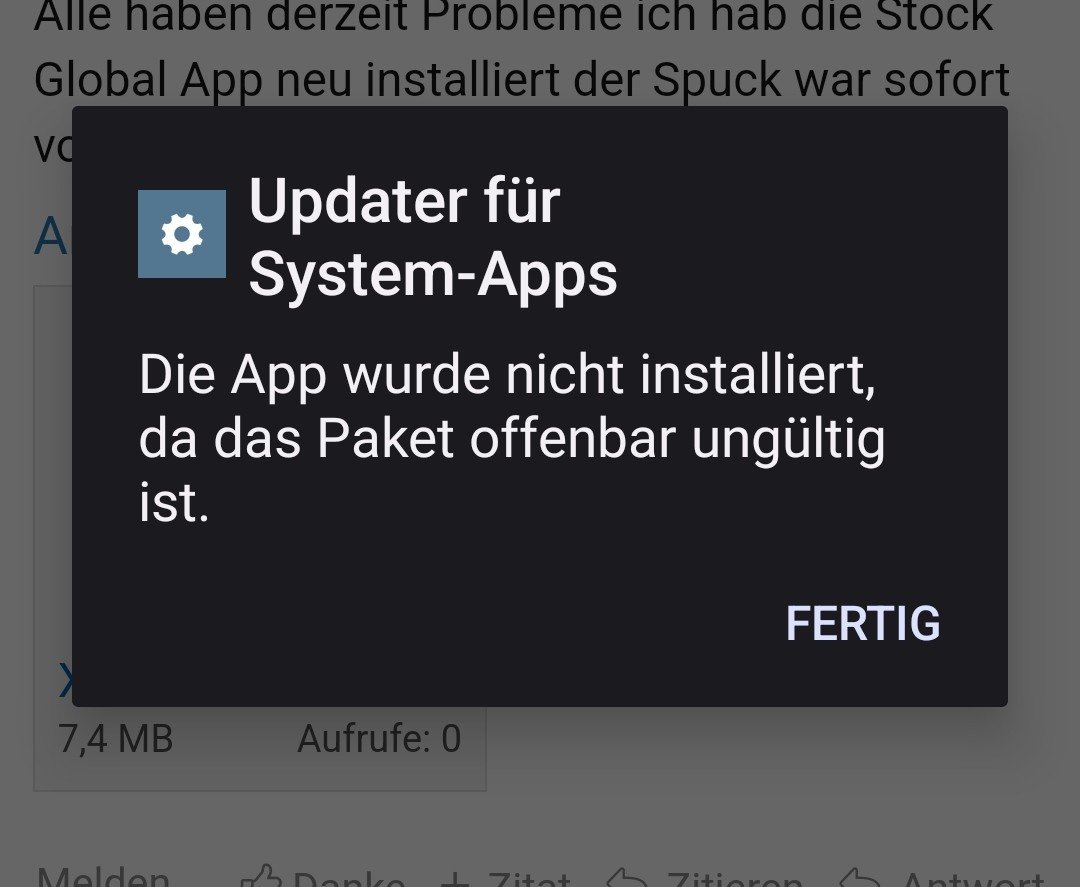The width and height of the screenshot is (1080, 887).
Task: Dismiss the dialog with FERTIG
Action: click(862, 623)
